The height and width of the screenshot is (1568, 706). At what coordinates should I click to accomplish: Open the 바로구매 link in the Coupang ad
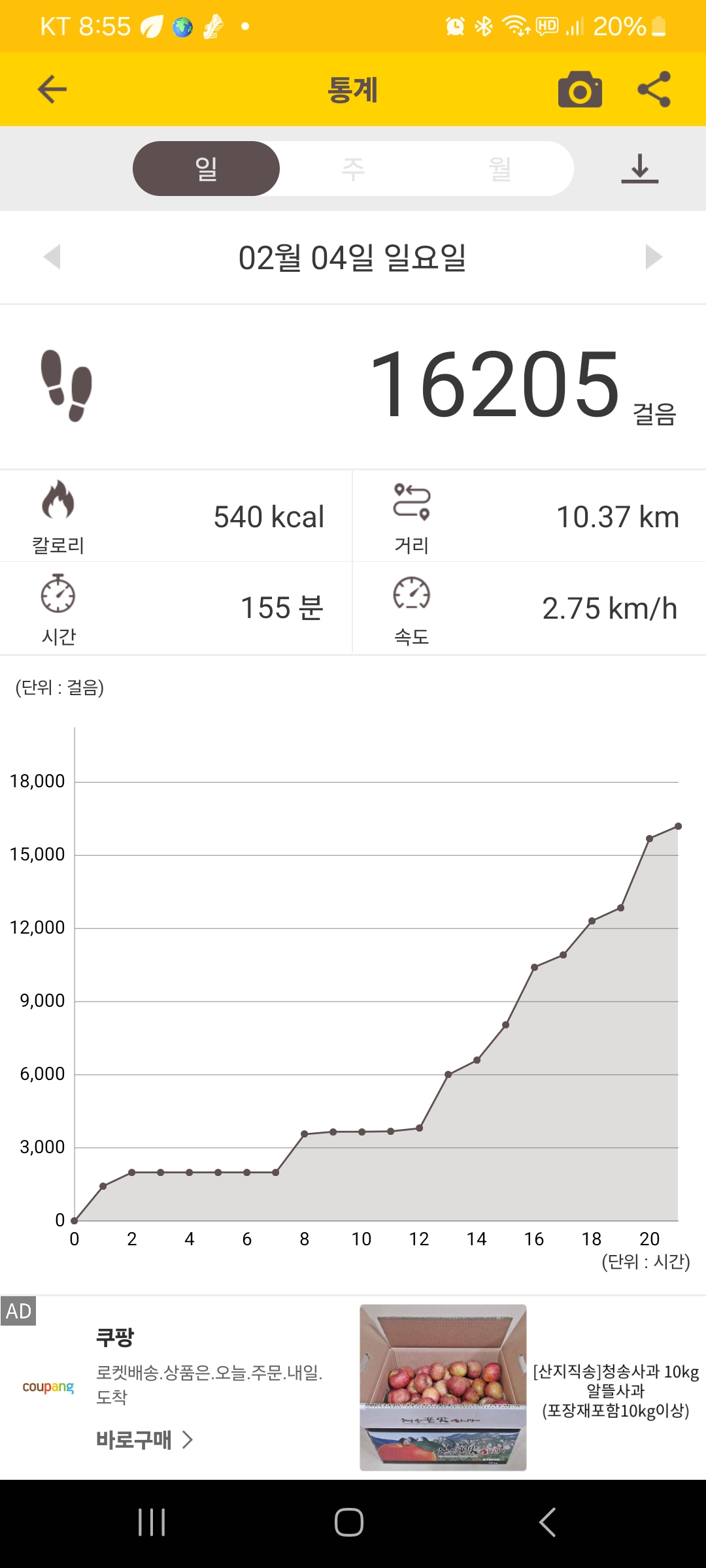(x=144, y=1439)
